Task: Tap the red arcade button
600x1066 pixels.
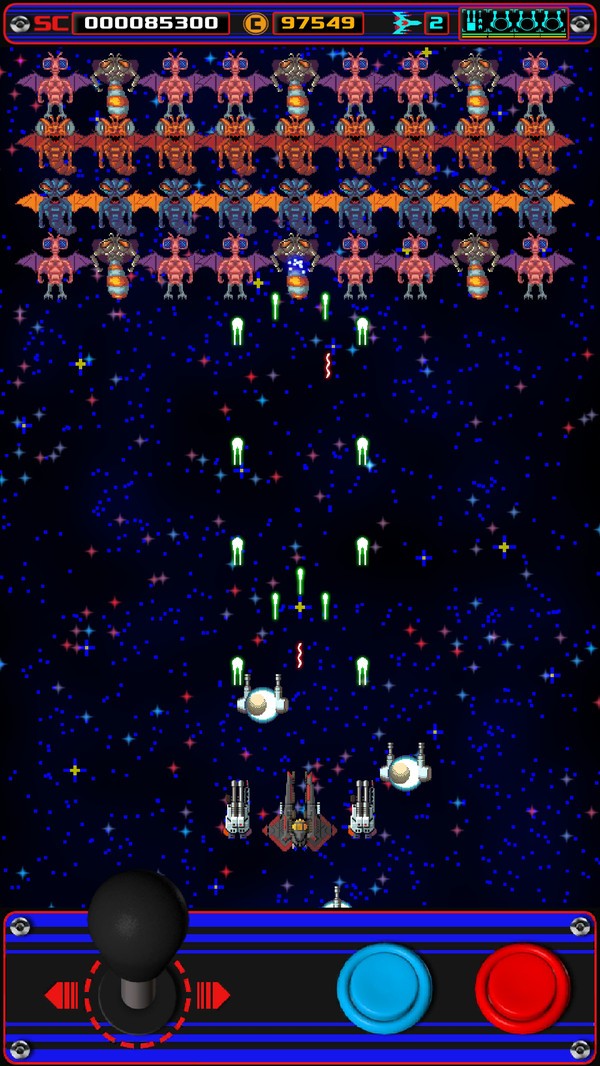Action: pos(522,988)
